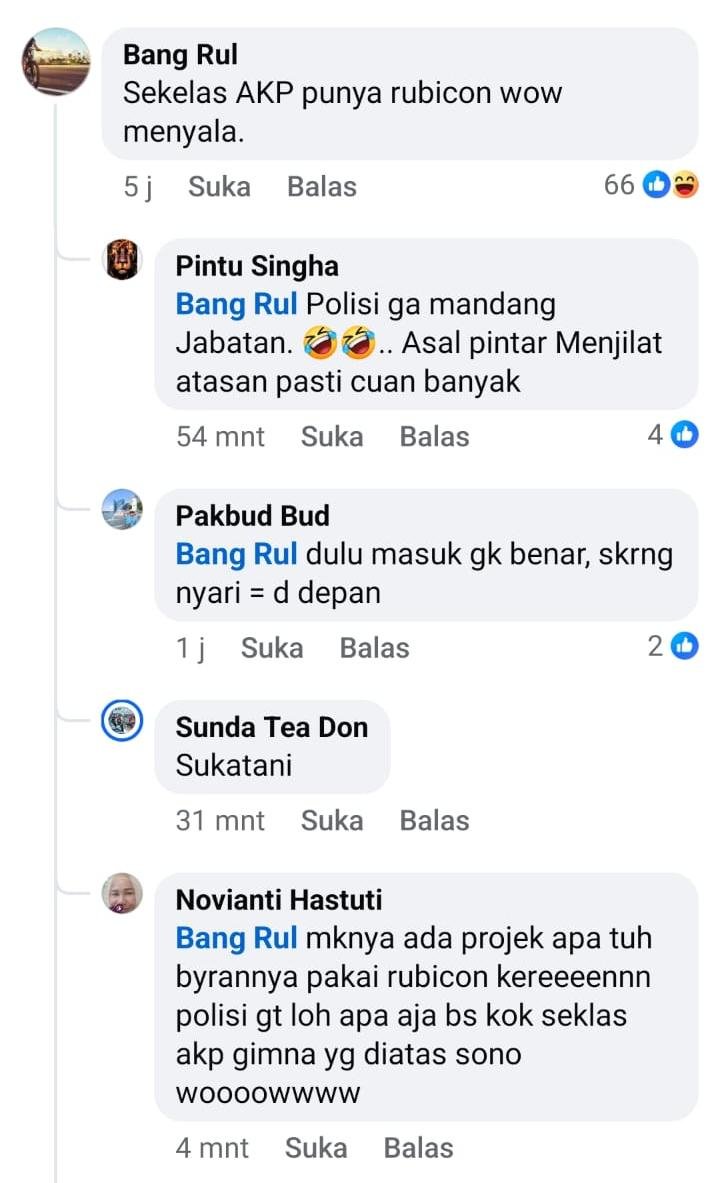Like Sunda Tea Don's comment
The image size is (720, 1183).
[x=331, y=821]
